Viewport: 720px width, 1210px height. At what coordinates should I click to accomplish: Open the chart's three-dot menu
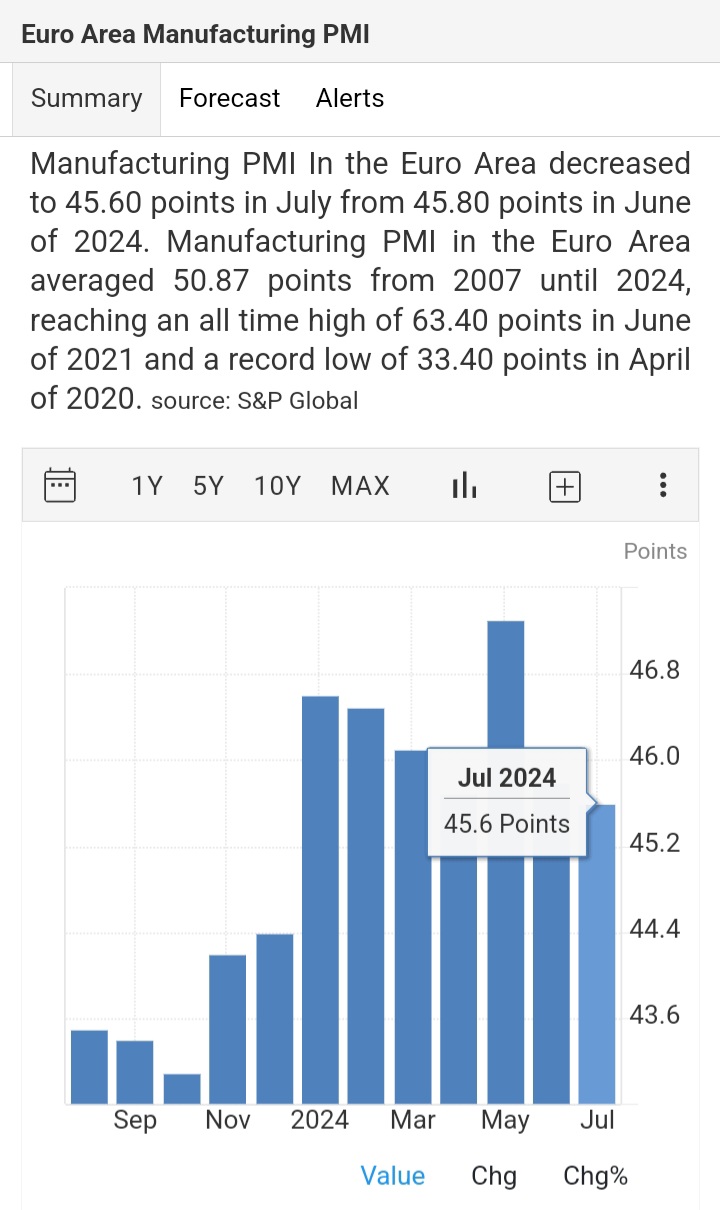[662, 486]
